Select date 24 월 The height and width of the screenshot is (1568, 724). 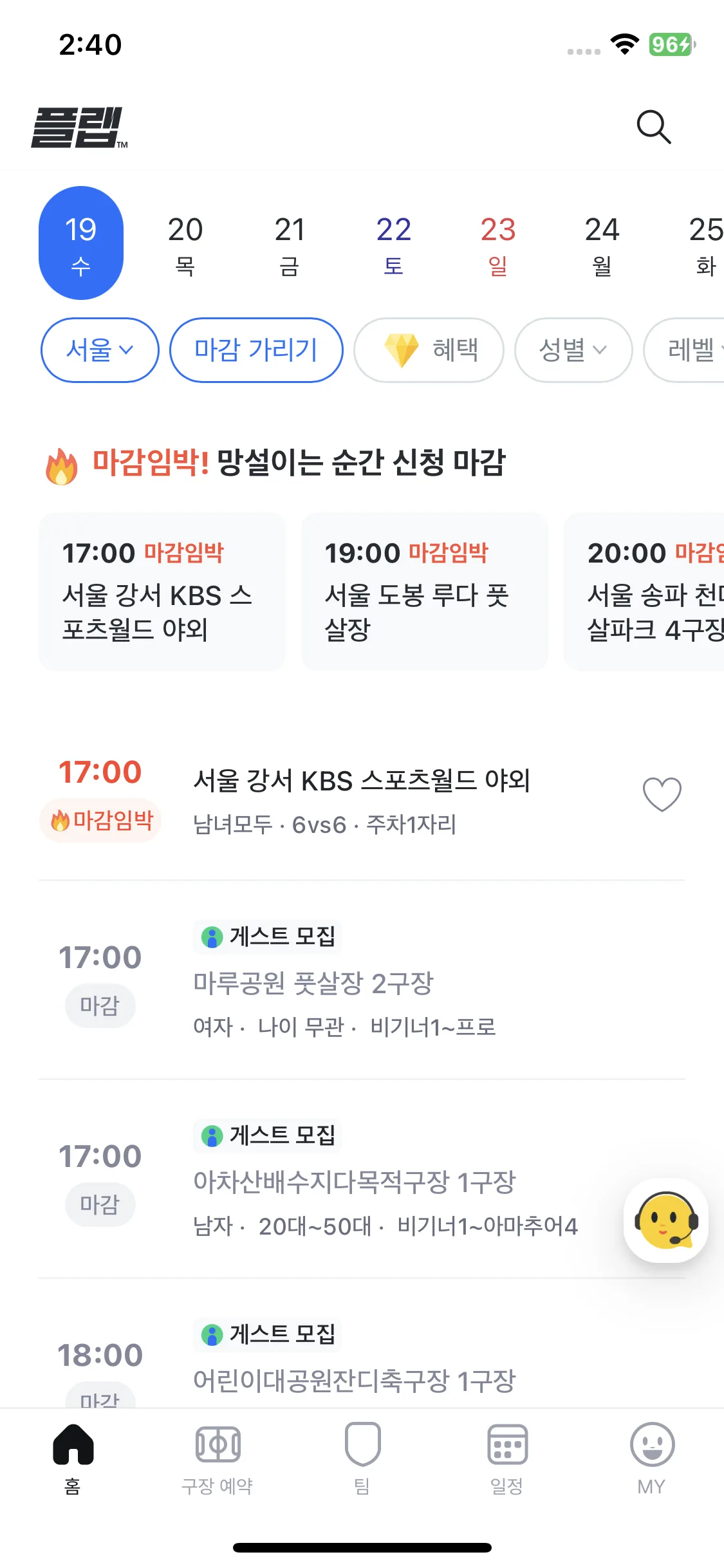(602, 244)
